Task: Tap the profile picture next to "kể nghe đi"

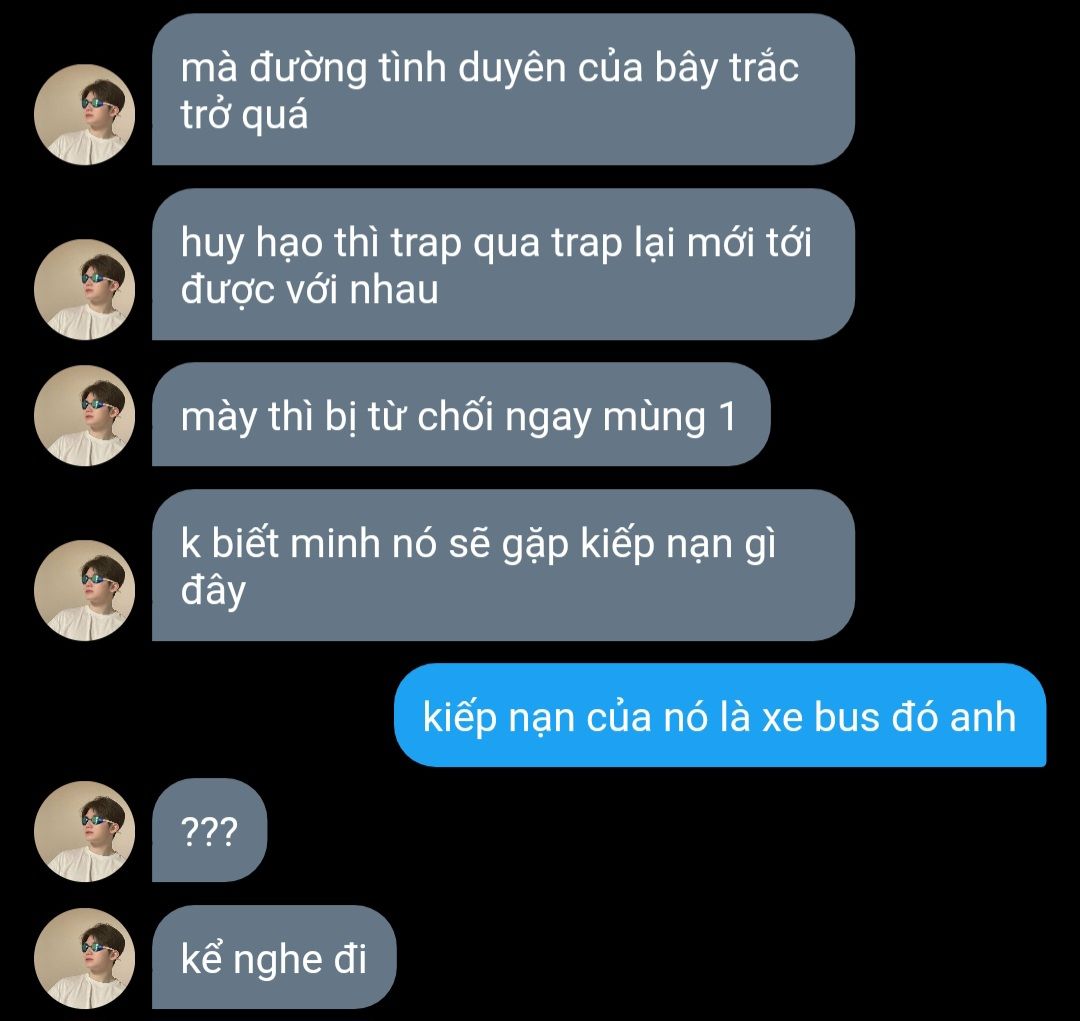Action: 84,958
